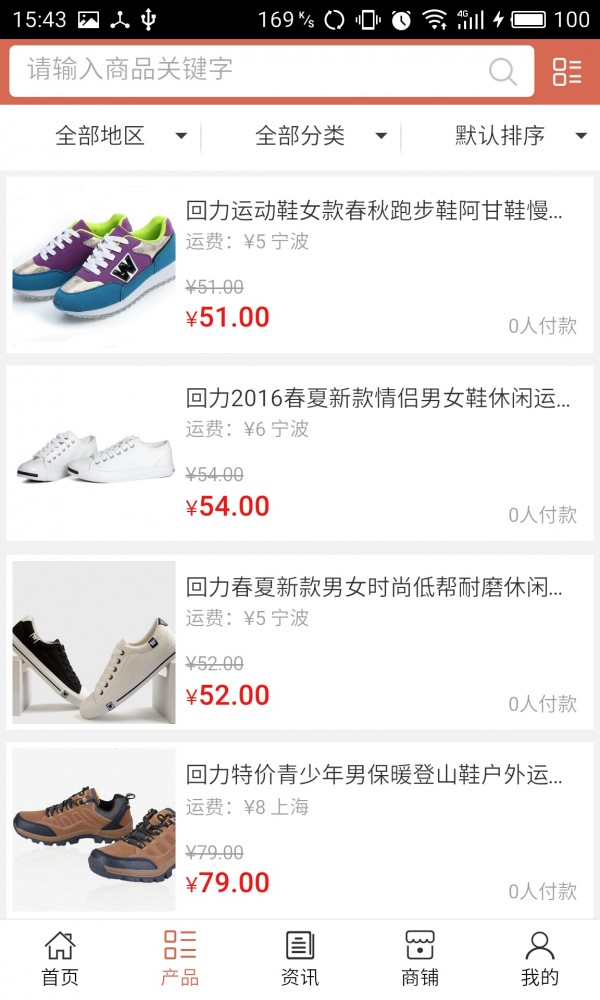The height and width of the screenshot is (1000, 600).
Task: Select the 产品 tab in bottom navigation
Action: pos(180,959)
